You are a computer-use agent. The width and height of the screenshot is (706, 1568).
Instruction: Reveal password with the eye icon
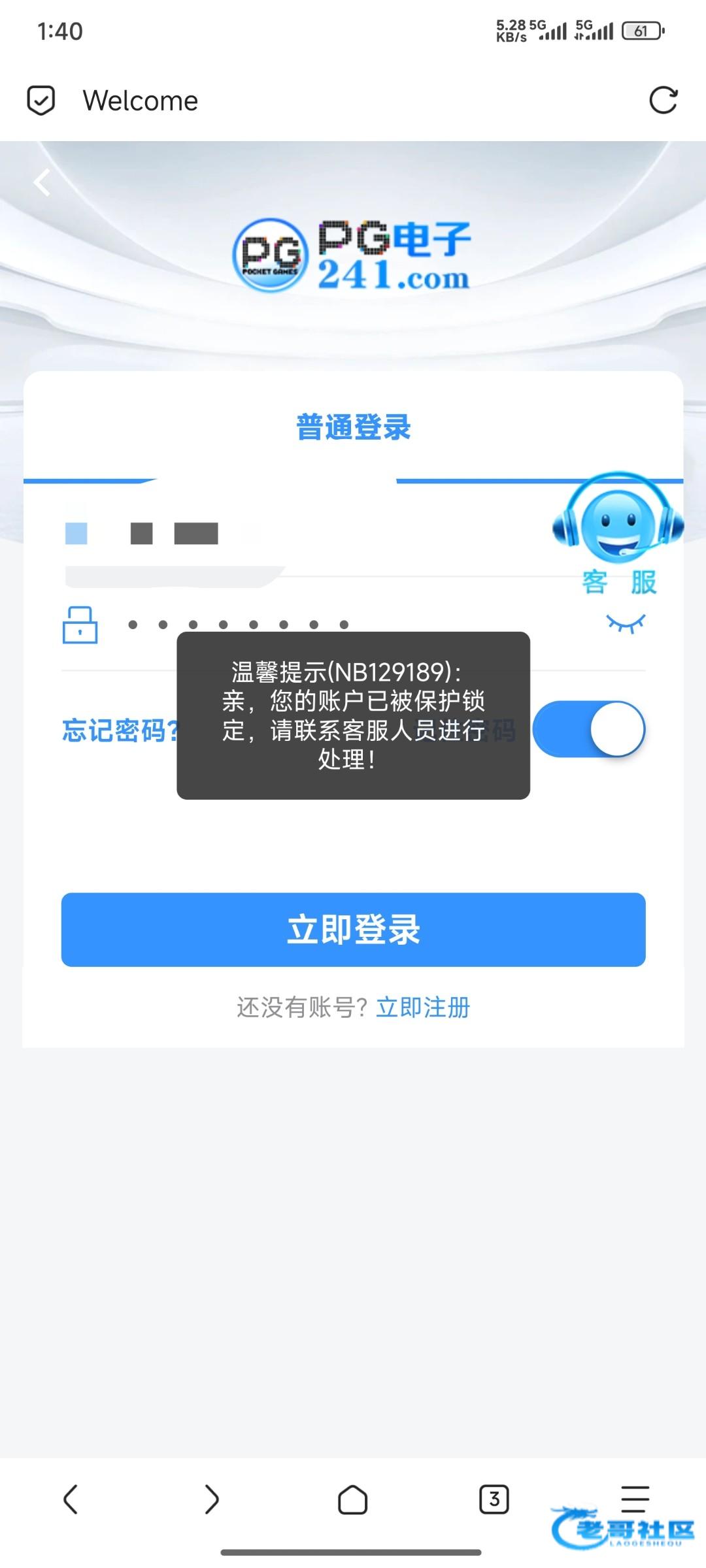coord(626,624)
